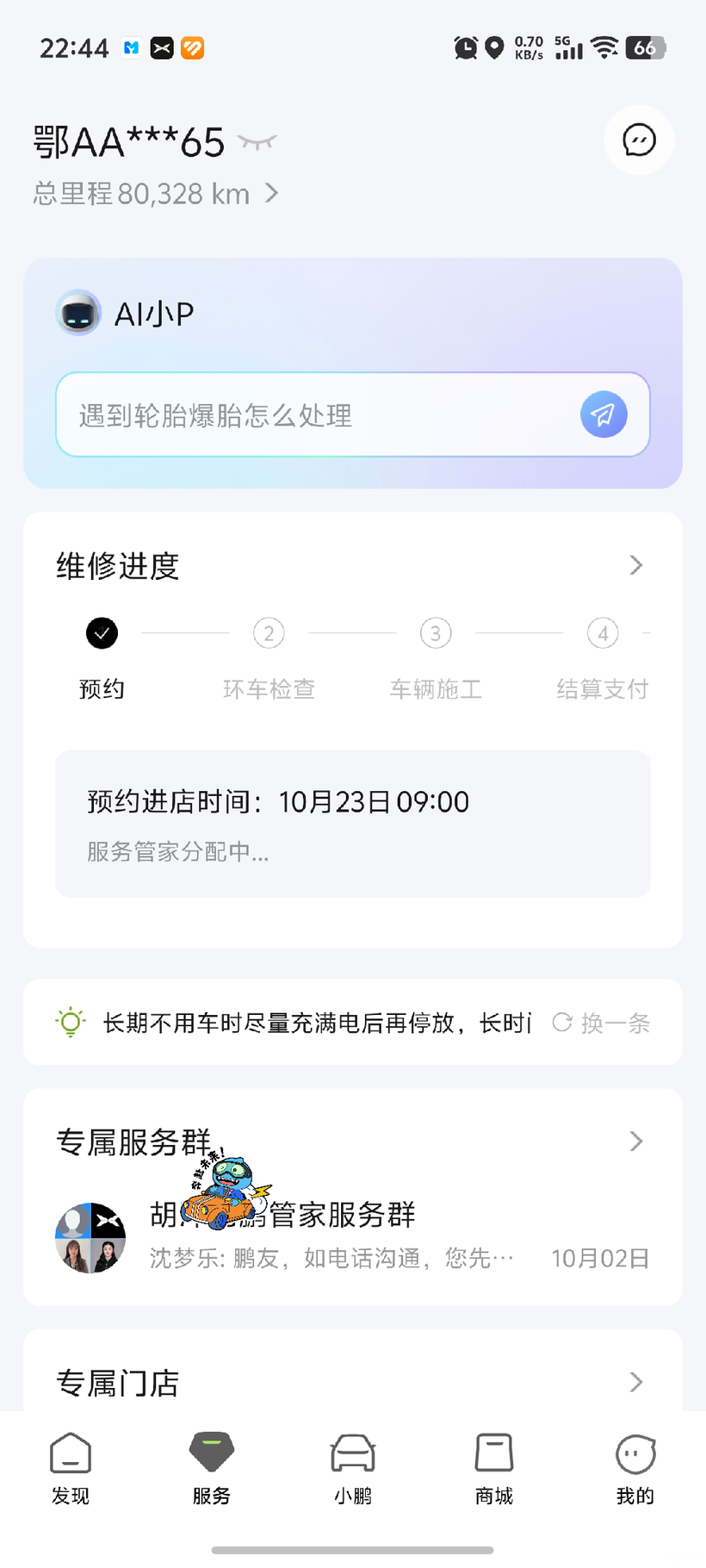Open 维修进度 details
This screenshot has height=1568, width=706.
(x=635, y=566)
